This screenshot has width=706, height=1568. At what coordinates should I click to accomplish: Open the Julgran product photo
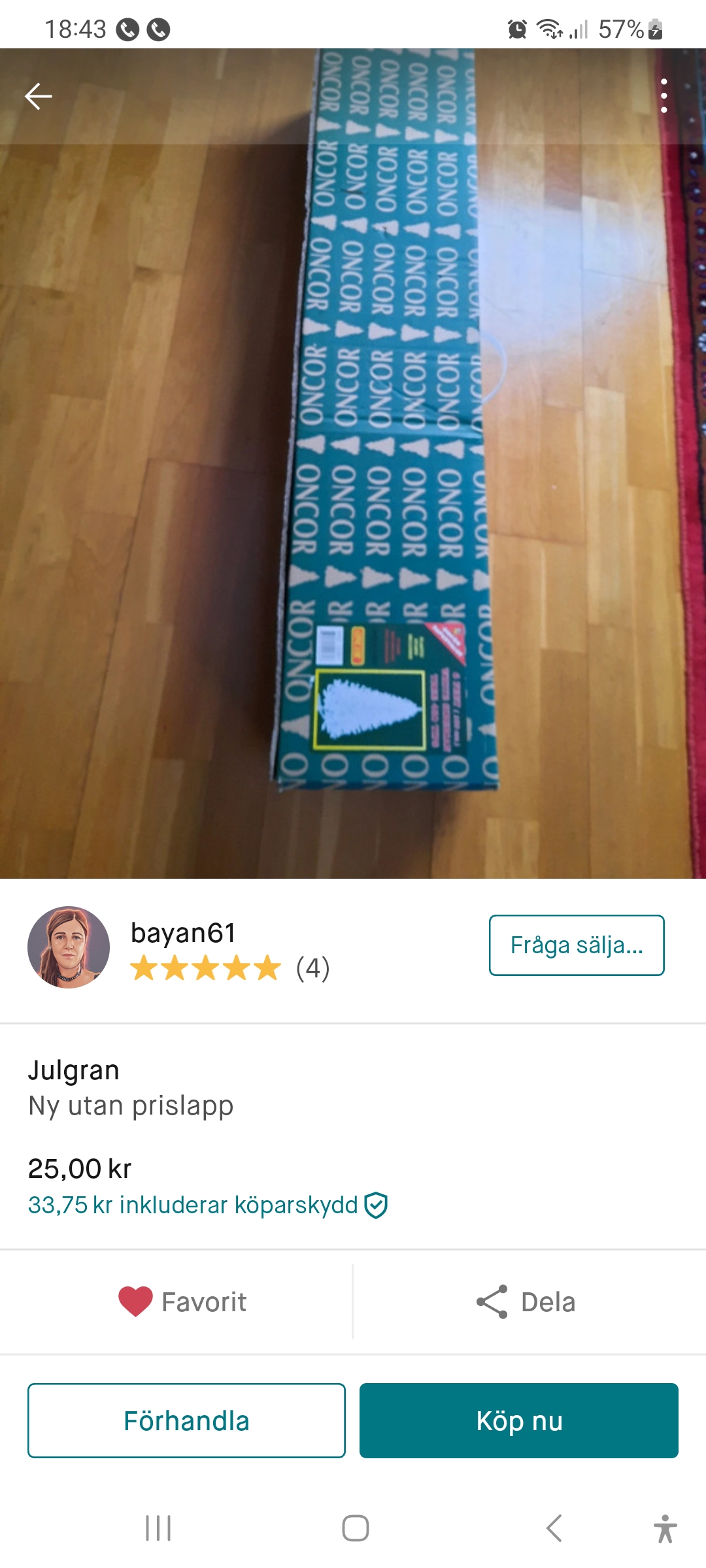tap(353, 510)
